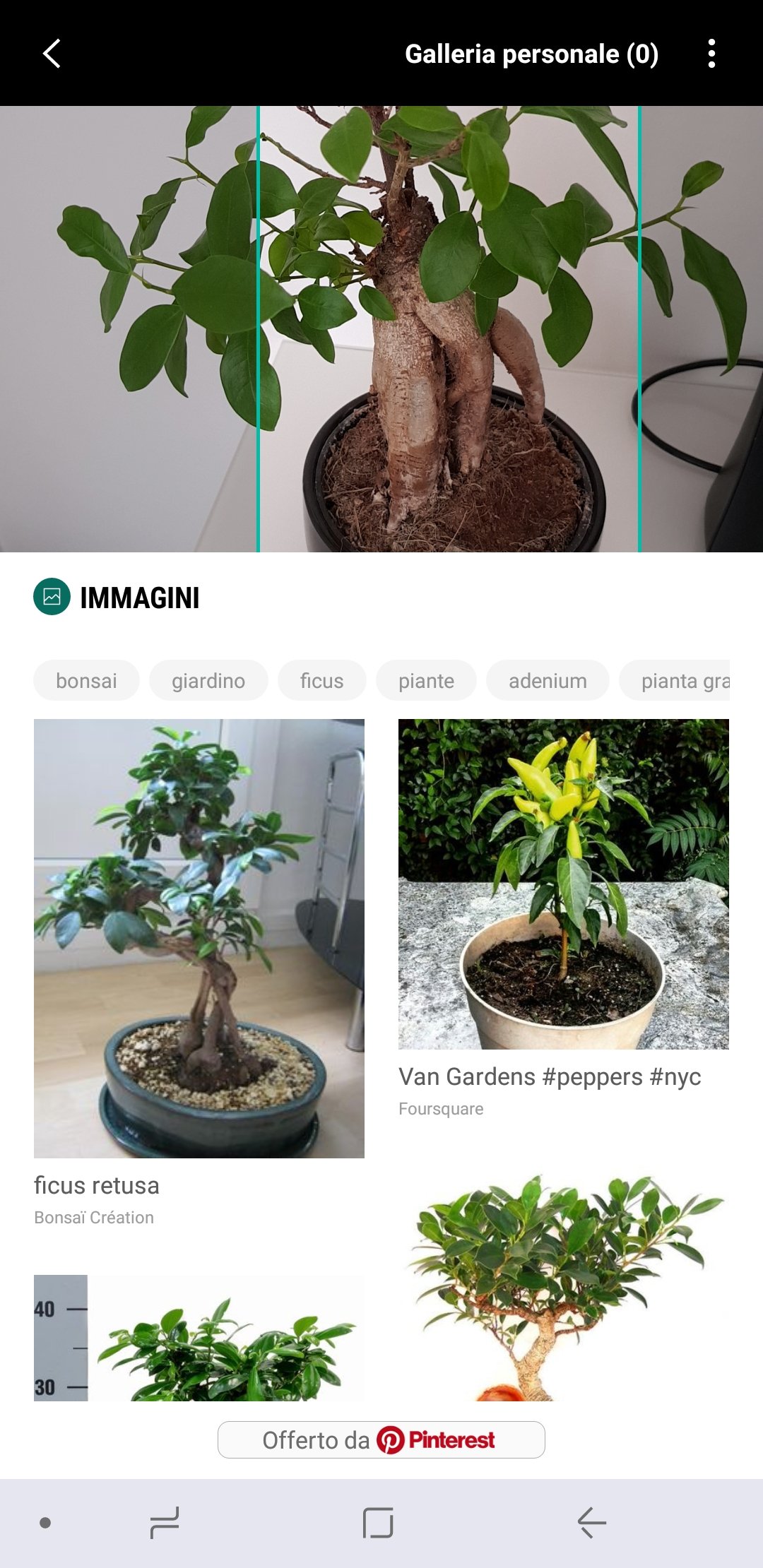
Task: Choose the ficus tag chip
Action: tap(321, 681)
